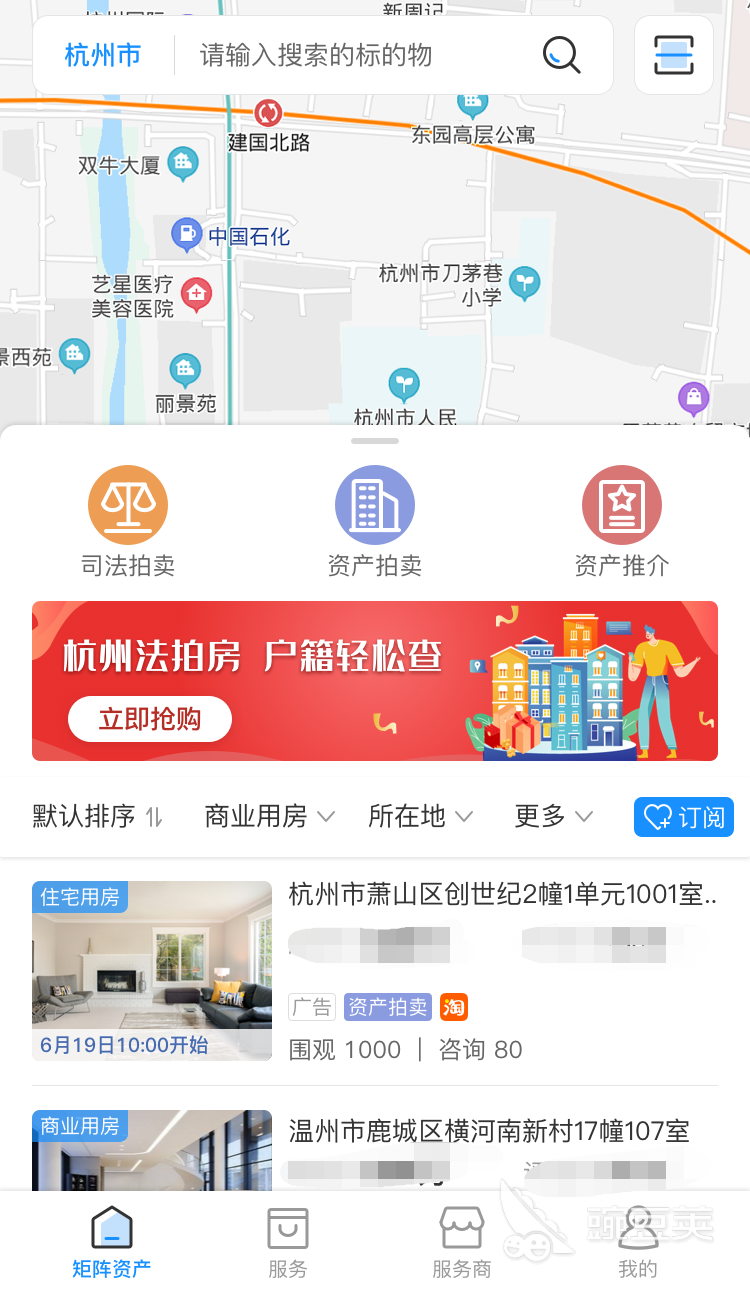Image resolution: width=750 pixels, height=1289 pixels.
Task: Change the 默认排序 sort order
Action: (x=97, y=817)
